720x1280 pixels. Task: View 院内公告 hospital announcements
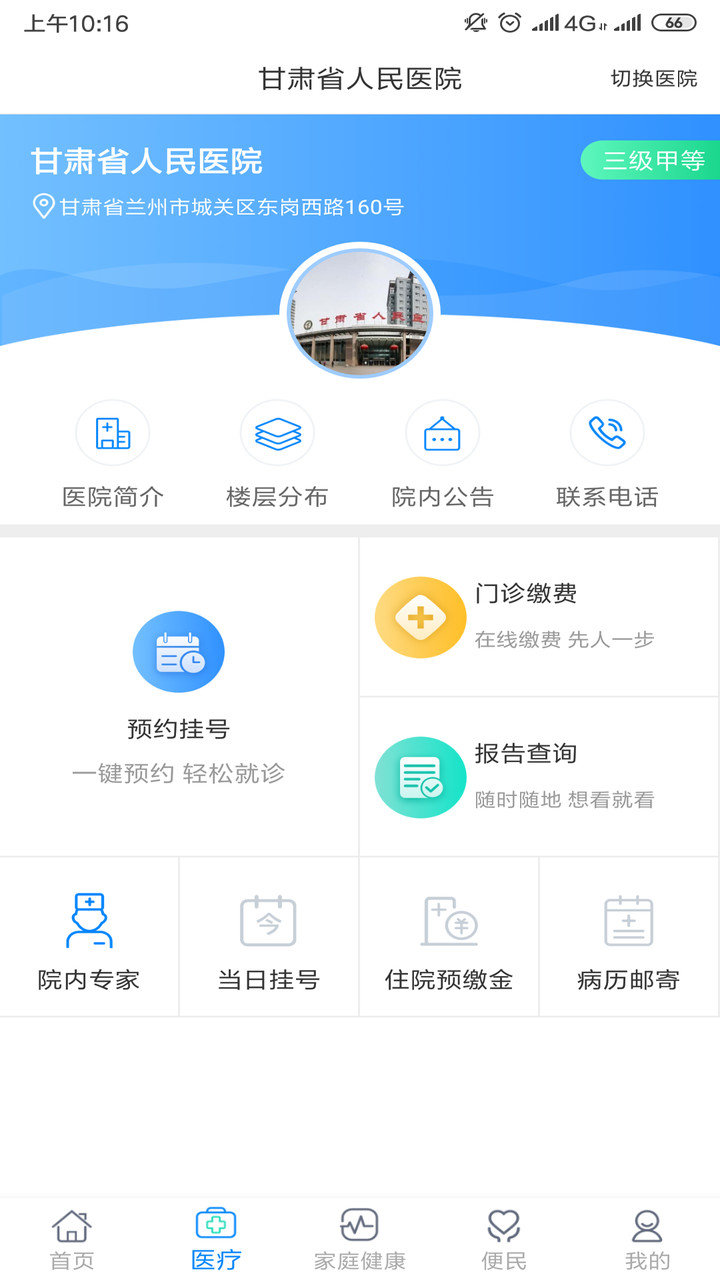pos(442,446)
